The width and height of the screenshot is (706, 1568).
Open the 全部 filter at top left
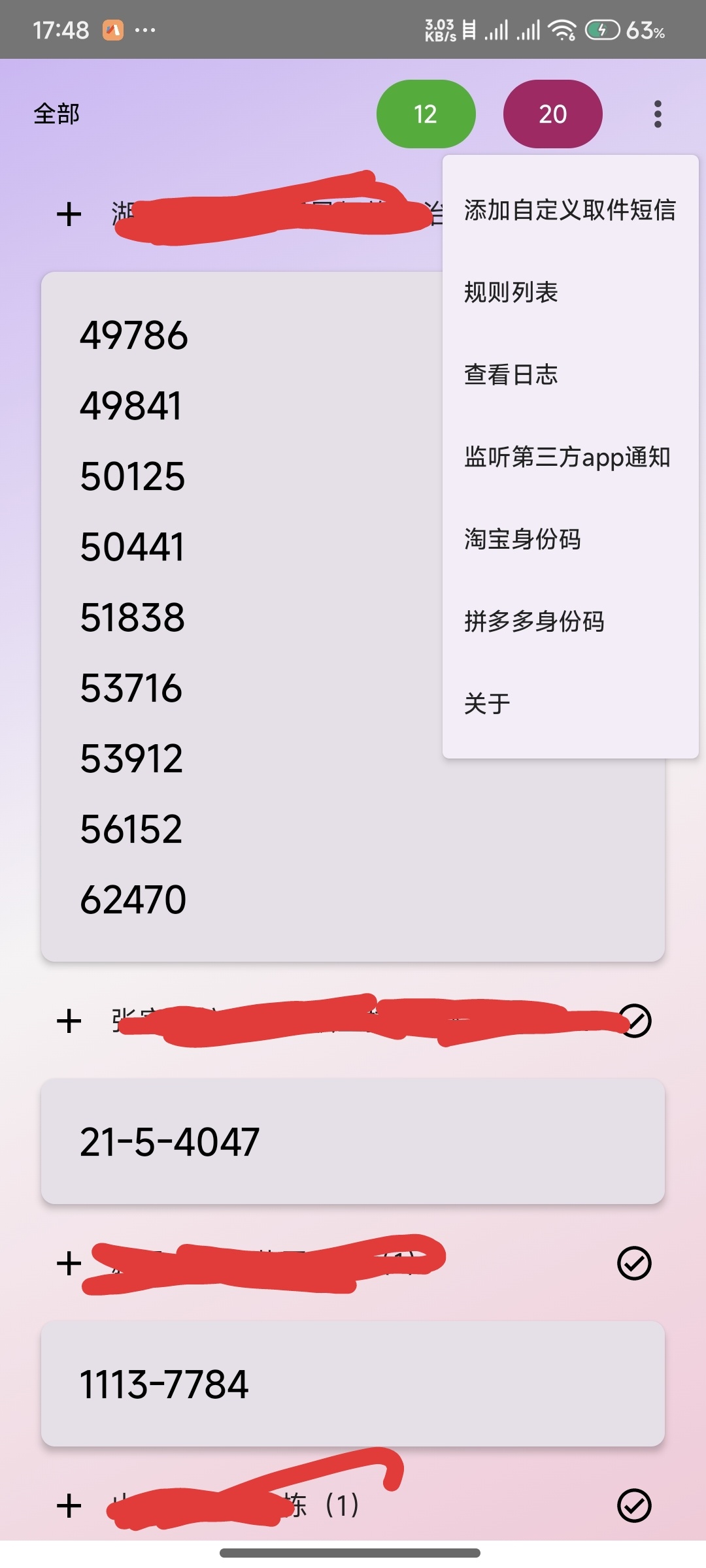[57, 114]
